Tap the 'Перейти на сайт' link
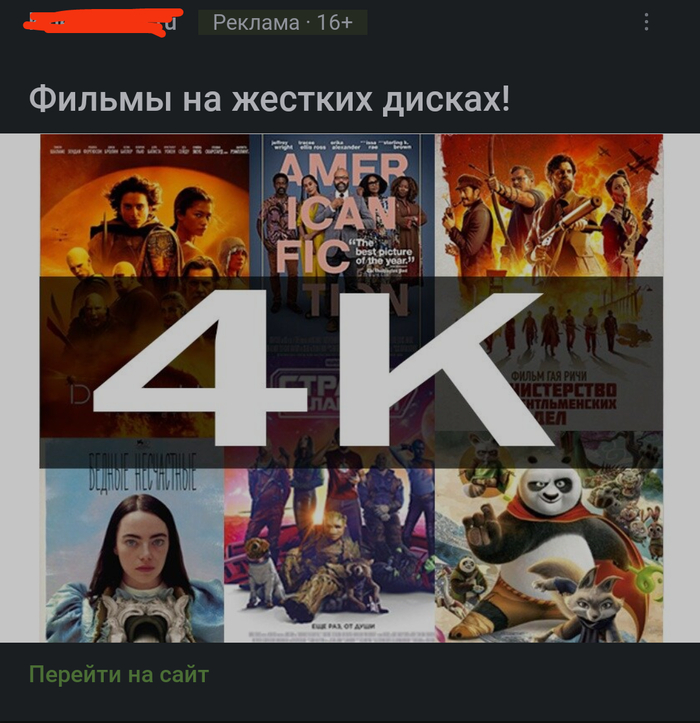Screen dimensions: 700x723 pyautogui.click(x=119, y=675)
